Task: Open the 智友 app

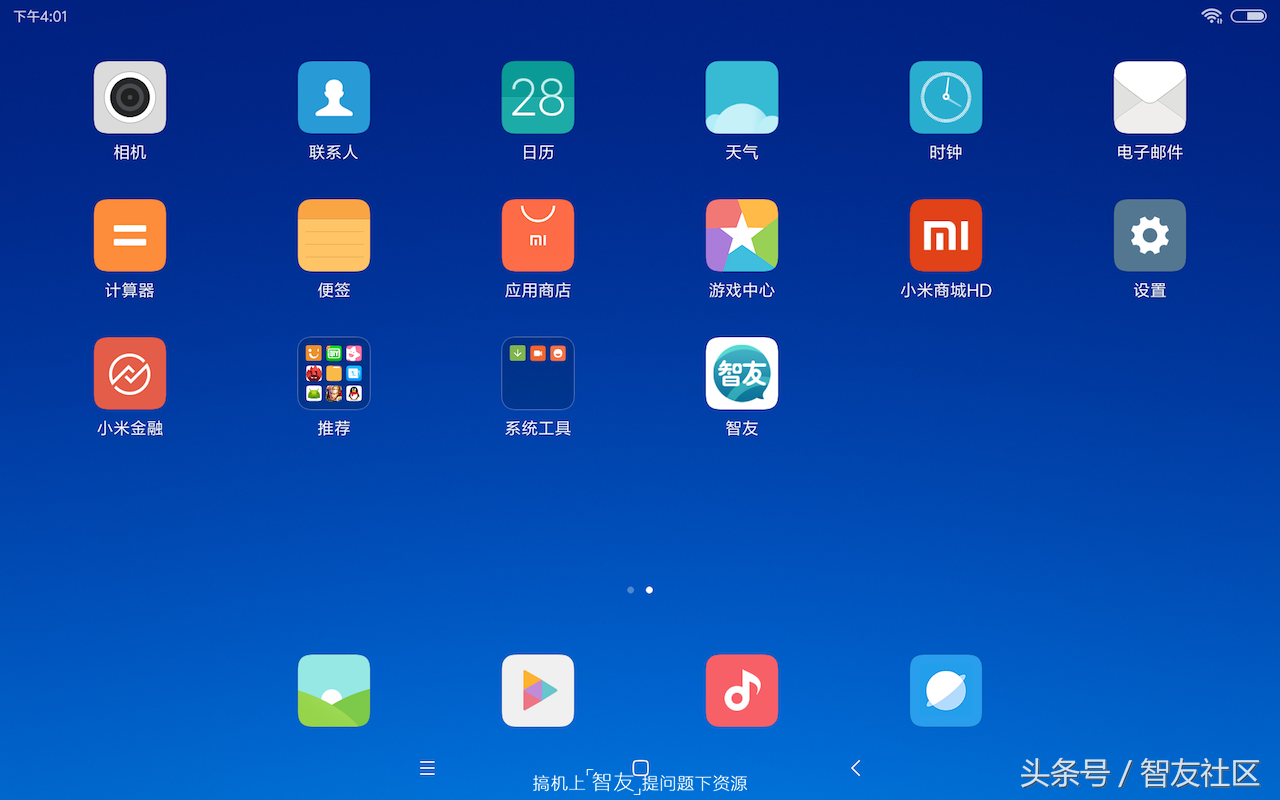Action: click(x=742, y=374)
